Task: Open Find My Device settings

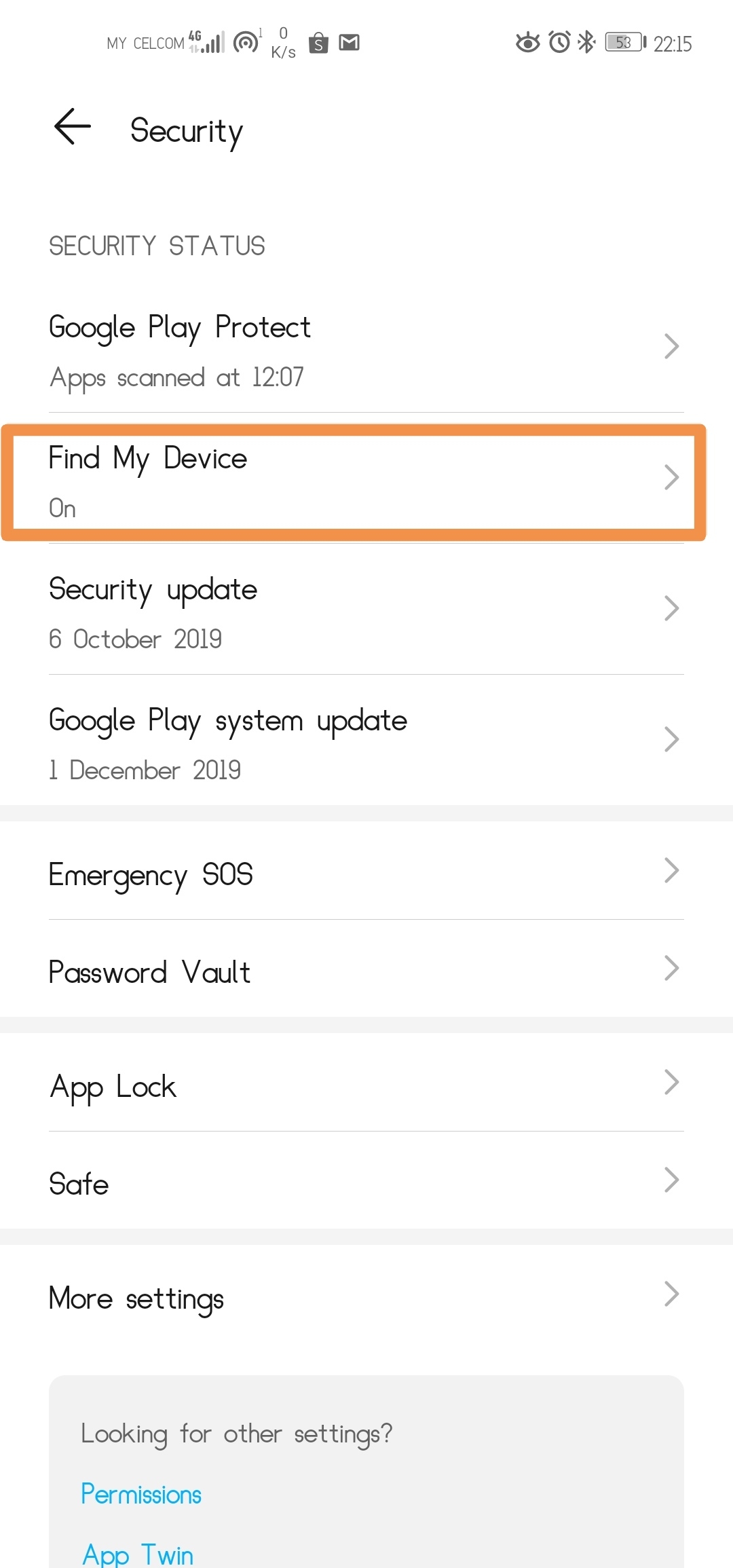Action: (366, 481)
